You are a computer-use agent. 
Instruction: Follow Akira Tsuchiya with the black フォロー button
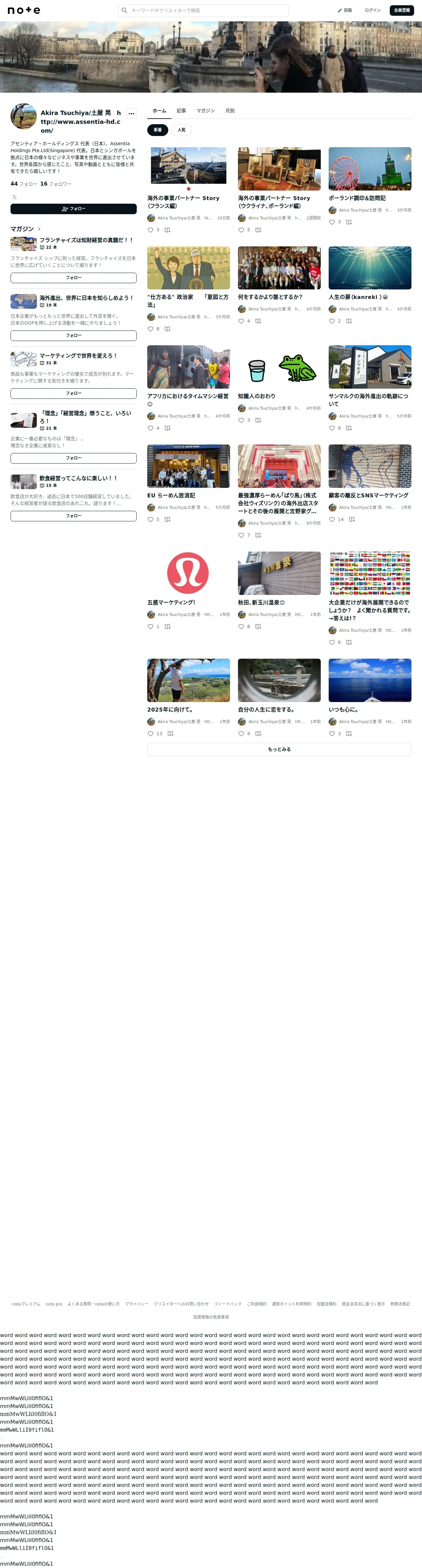click(73, 209)
